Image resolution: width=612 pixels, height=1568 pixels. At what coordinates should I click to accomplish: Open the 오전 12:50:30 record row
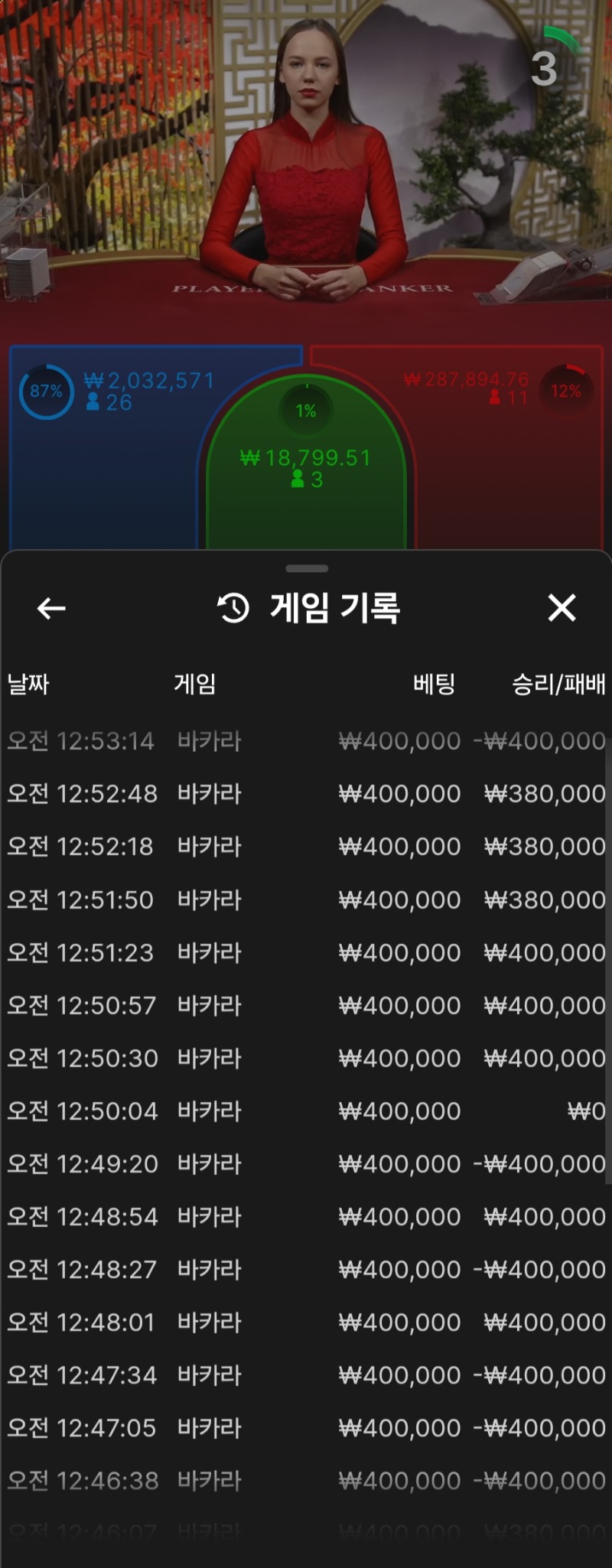click(x=306, y=1058)
